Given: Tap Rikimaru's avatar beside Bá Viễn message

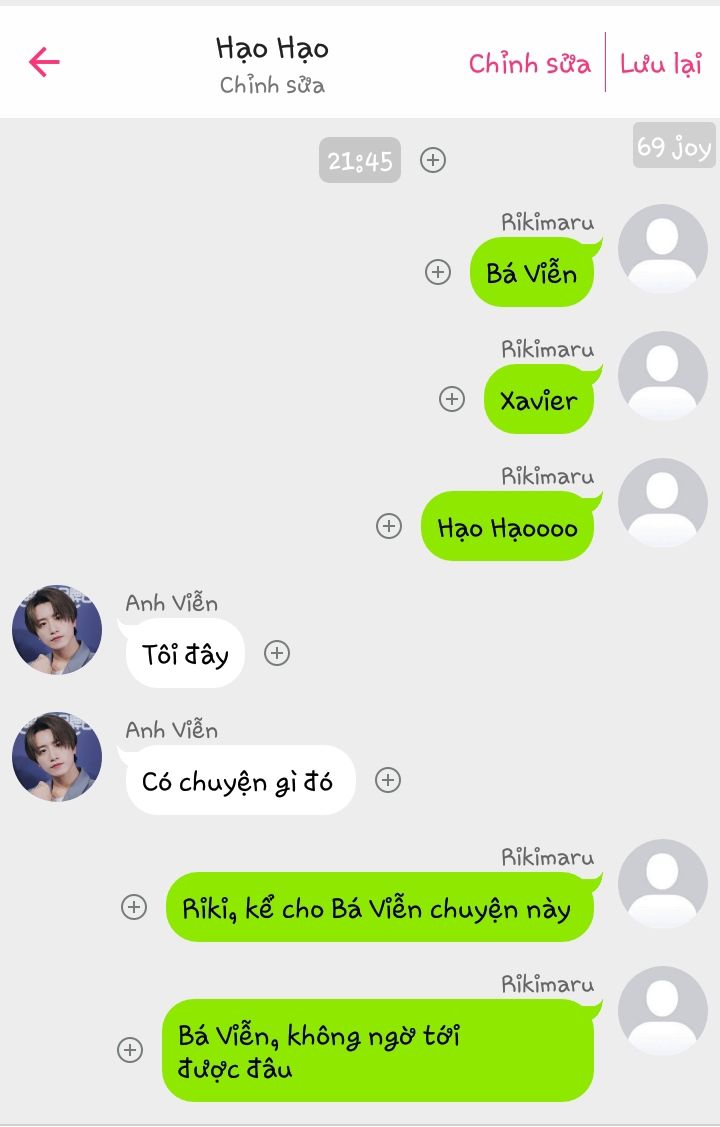Looking at the screenshot, I should pos(662,249).
